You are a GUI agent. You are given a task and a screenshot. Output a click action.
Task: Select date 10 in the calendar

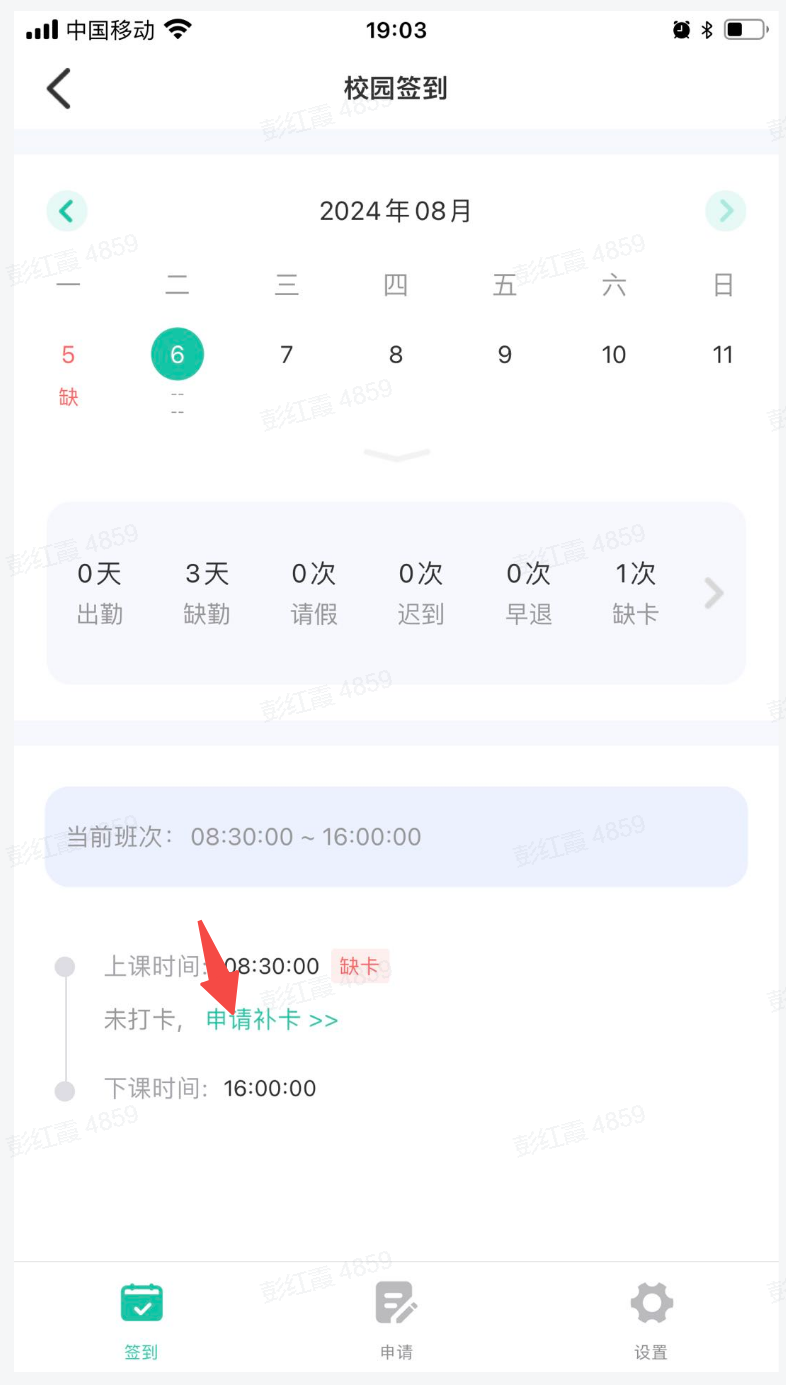tap(614, 355)
